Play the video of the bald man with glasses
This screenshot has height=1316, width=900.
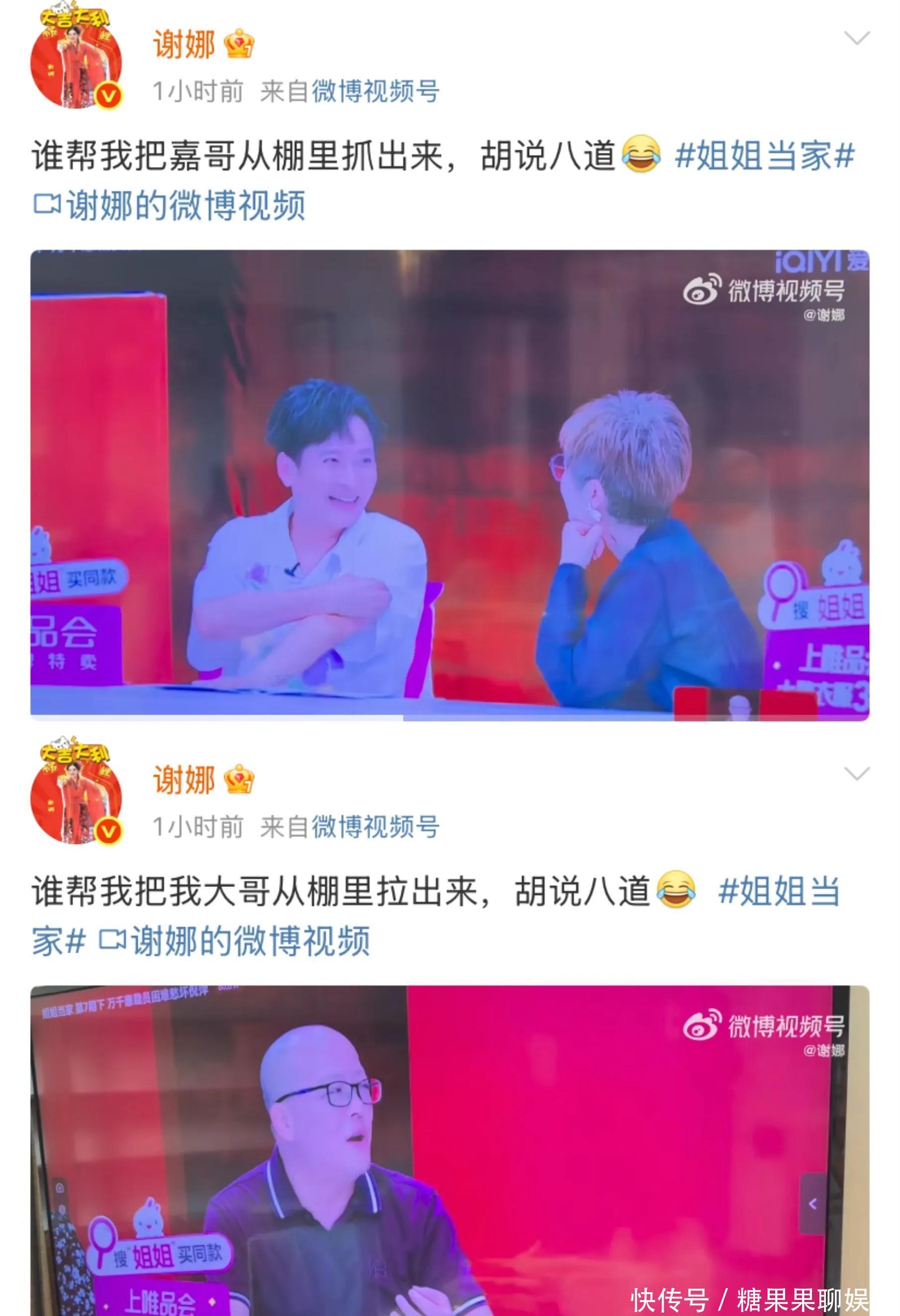(x=449, y=1150)
